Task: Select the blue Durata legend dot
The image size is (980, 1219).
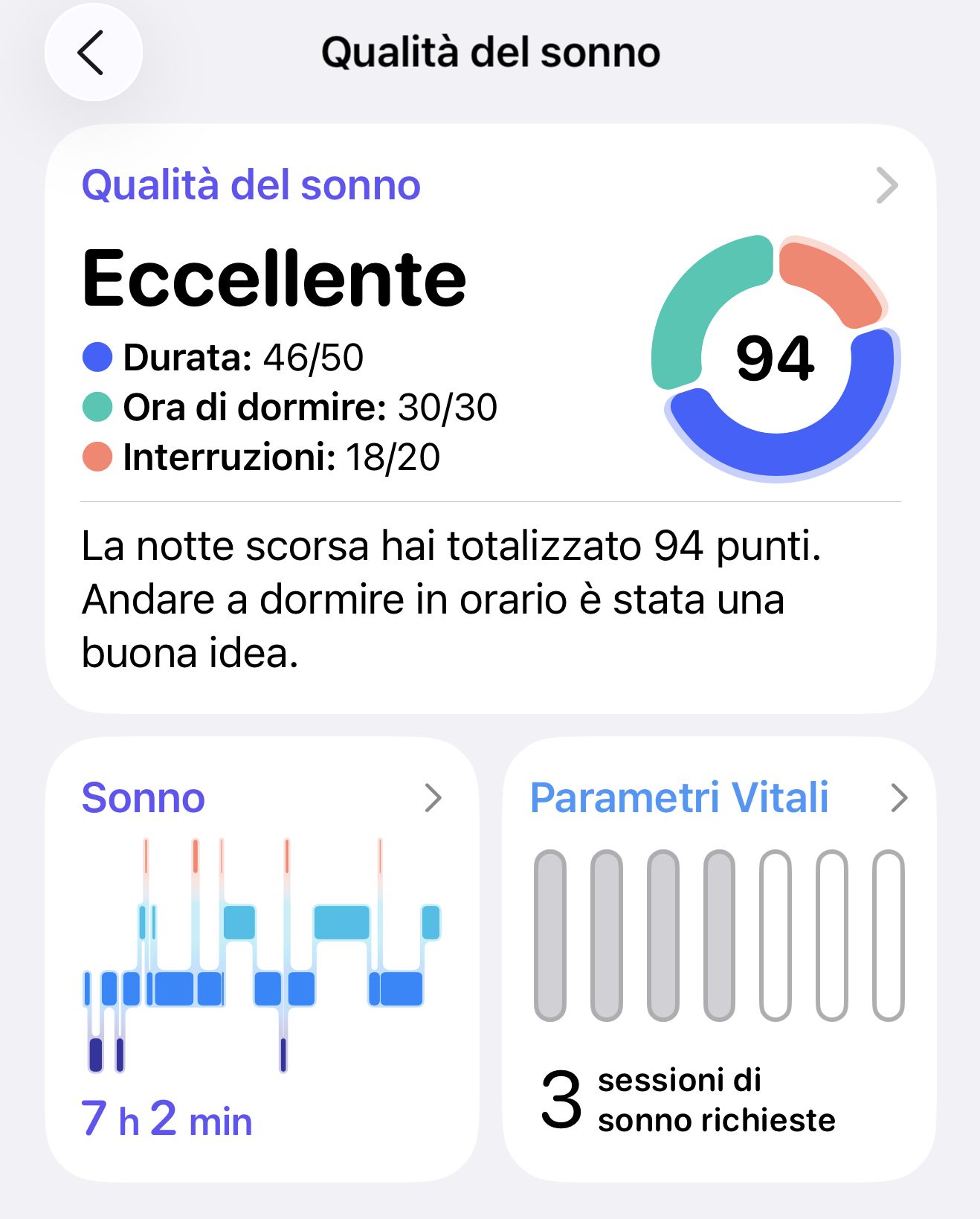Action: (97, 358)
